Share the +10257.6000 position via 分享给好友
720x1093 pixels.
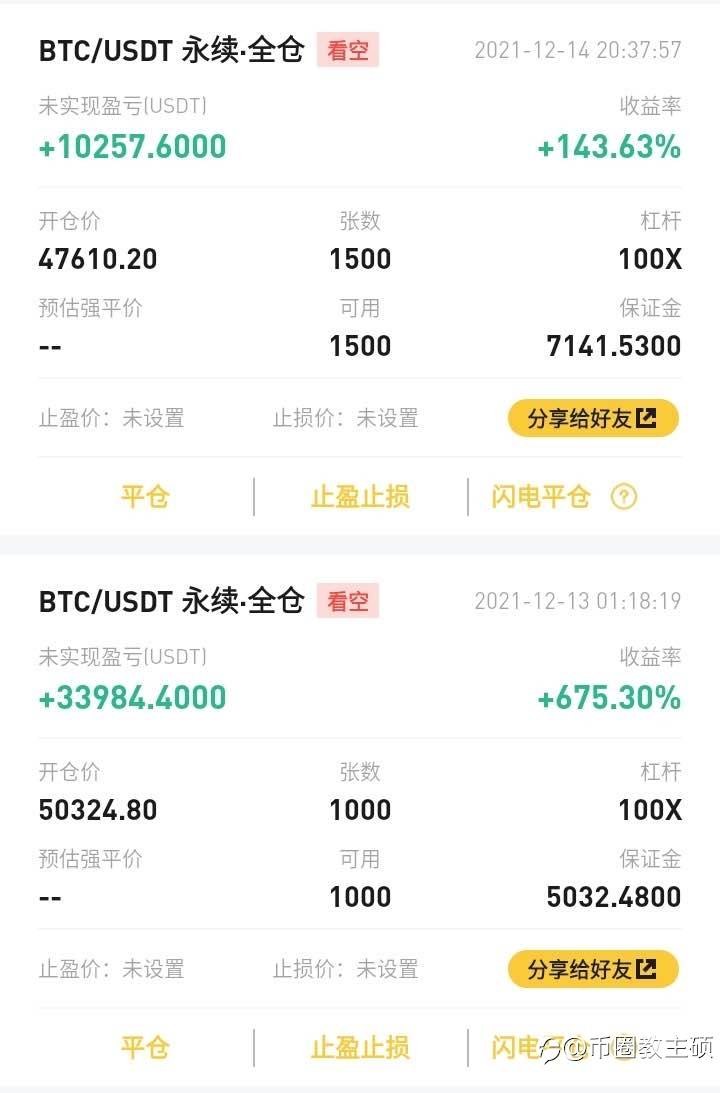coord(593,418)
